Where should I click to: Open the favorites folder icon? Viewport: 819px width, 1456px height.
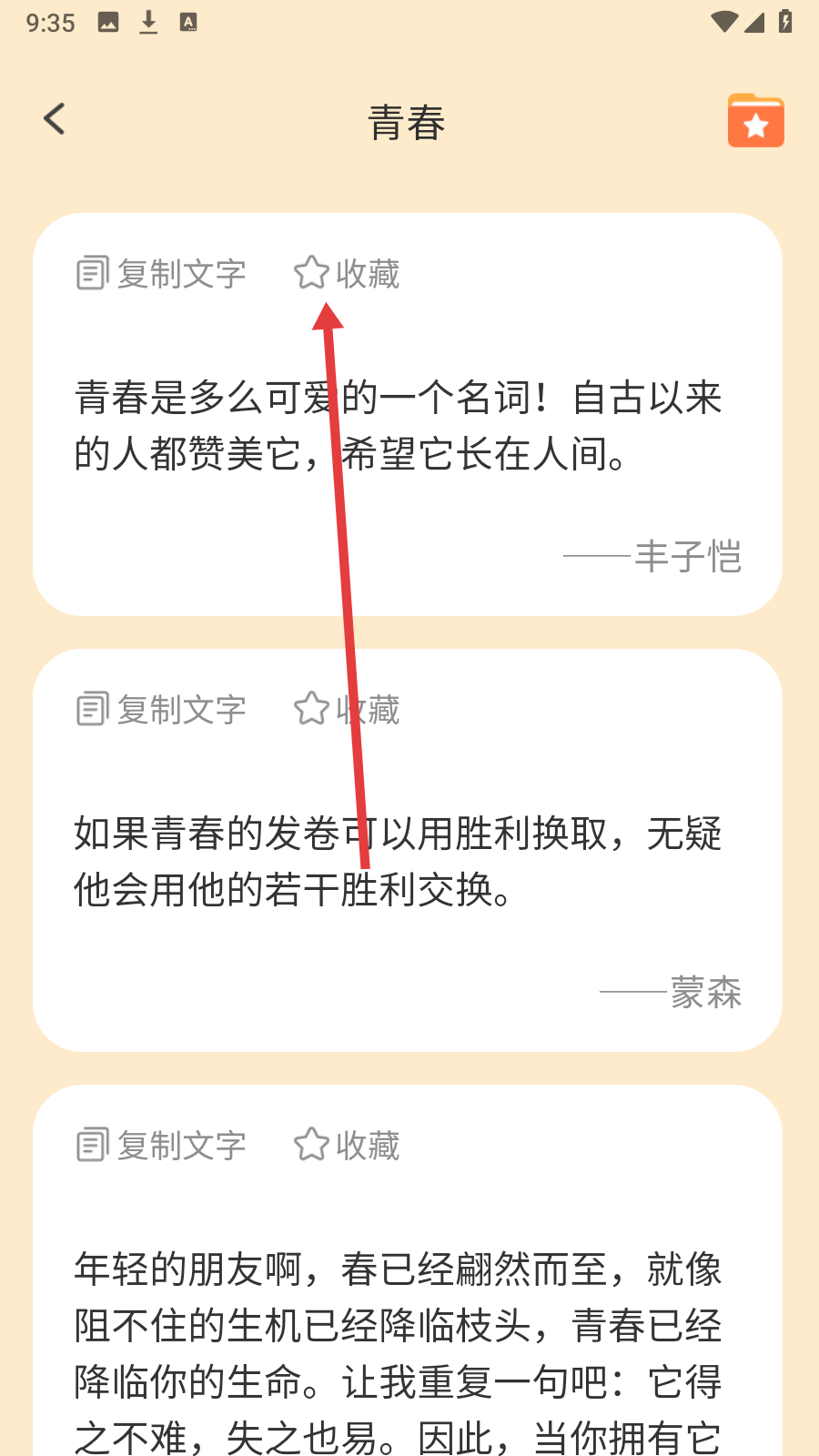coord(755,120)
